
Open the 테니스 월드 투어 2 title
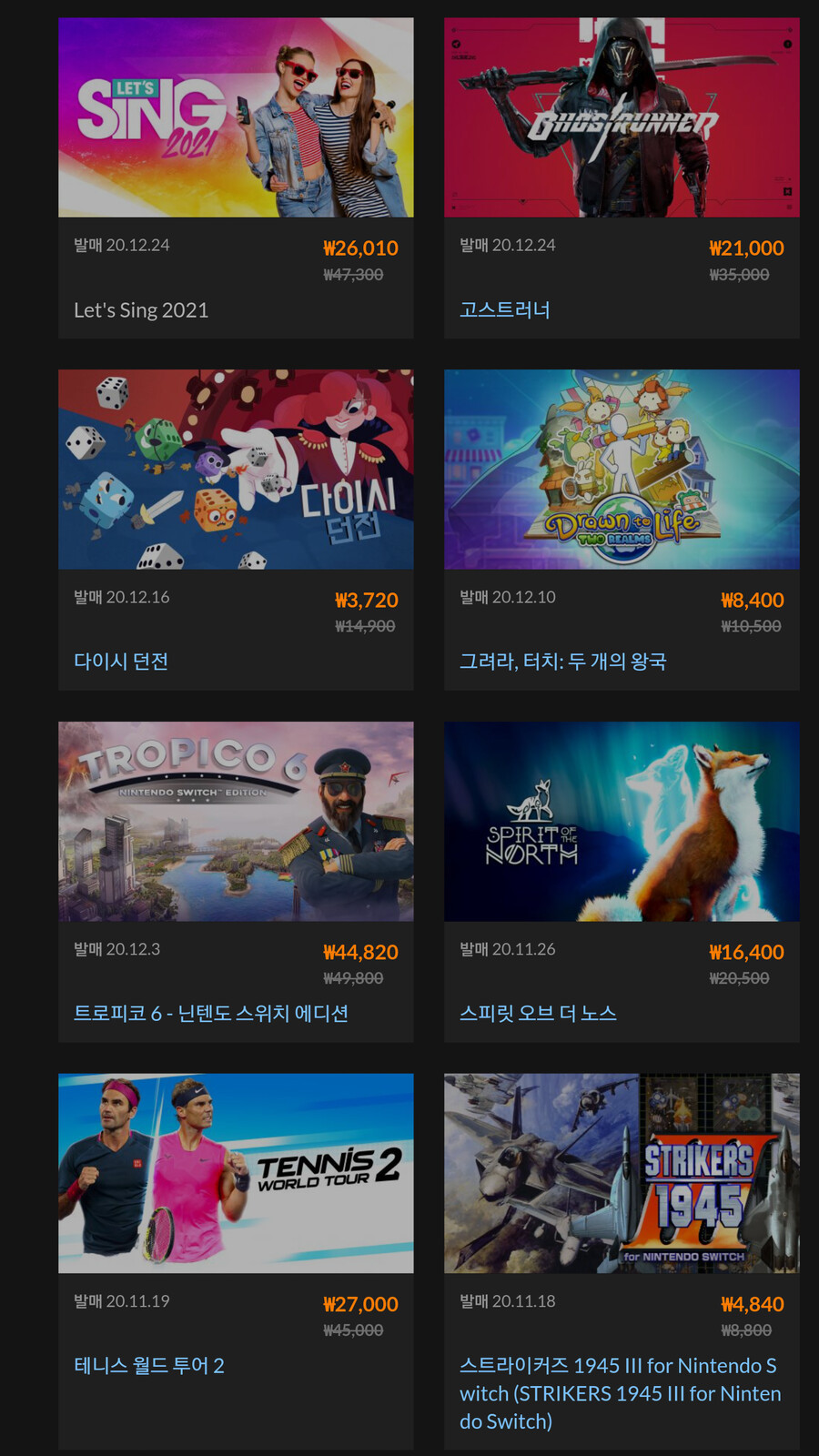point(149,1366)
